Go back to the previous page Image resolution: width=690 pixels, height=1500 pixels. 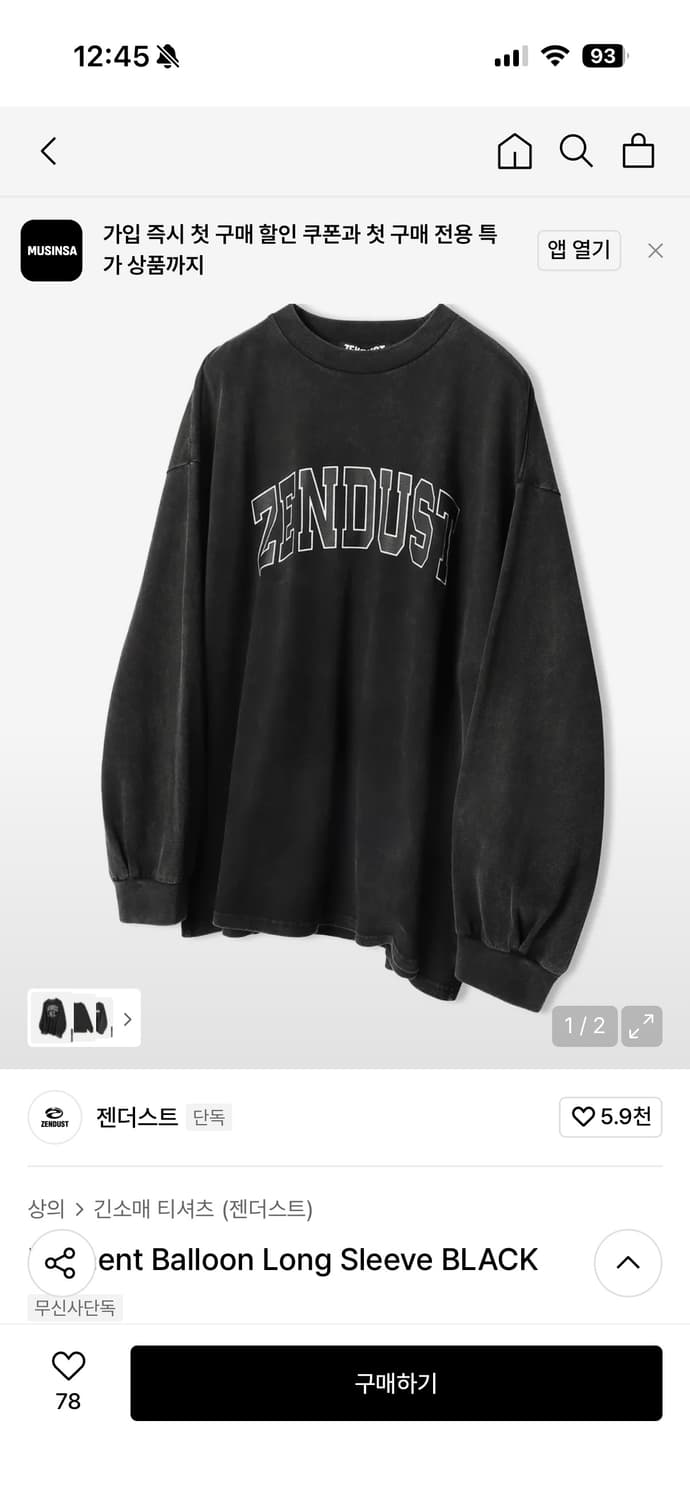(x=48, y=151)
